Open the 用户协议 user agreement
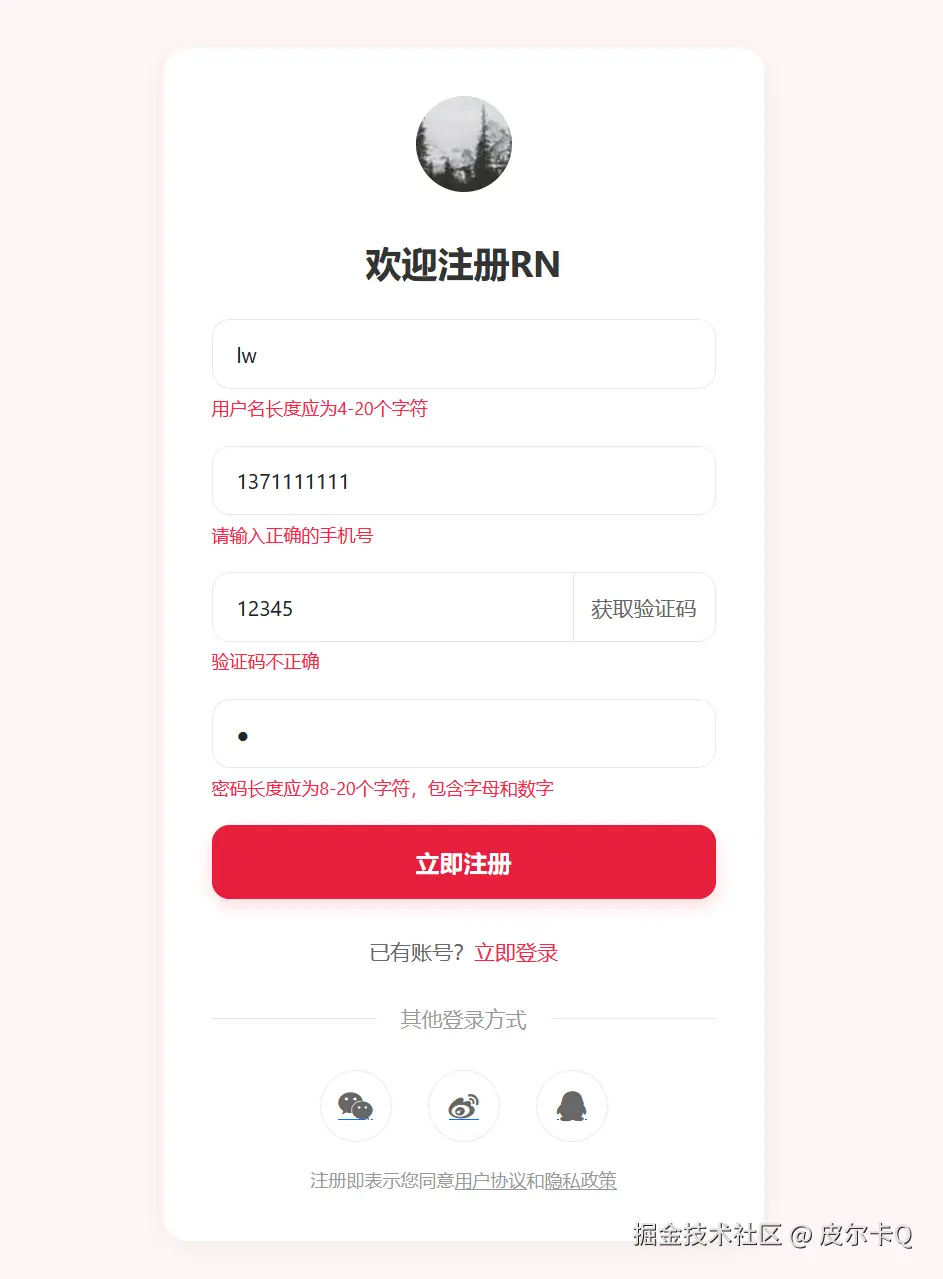This screenshot has width=943, height=1279. pos(490,1181)
